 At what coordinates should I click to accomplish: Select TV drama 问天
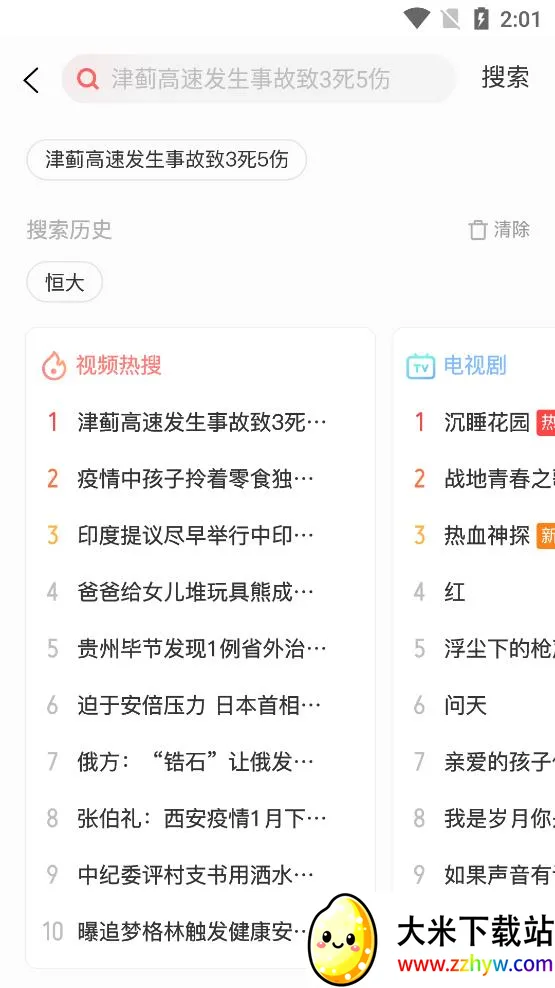click(x=465, y=705)
